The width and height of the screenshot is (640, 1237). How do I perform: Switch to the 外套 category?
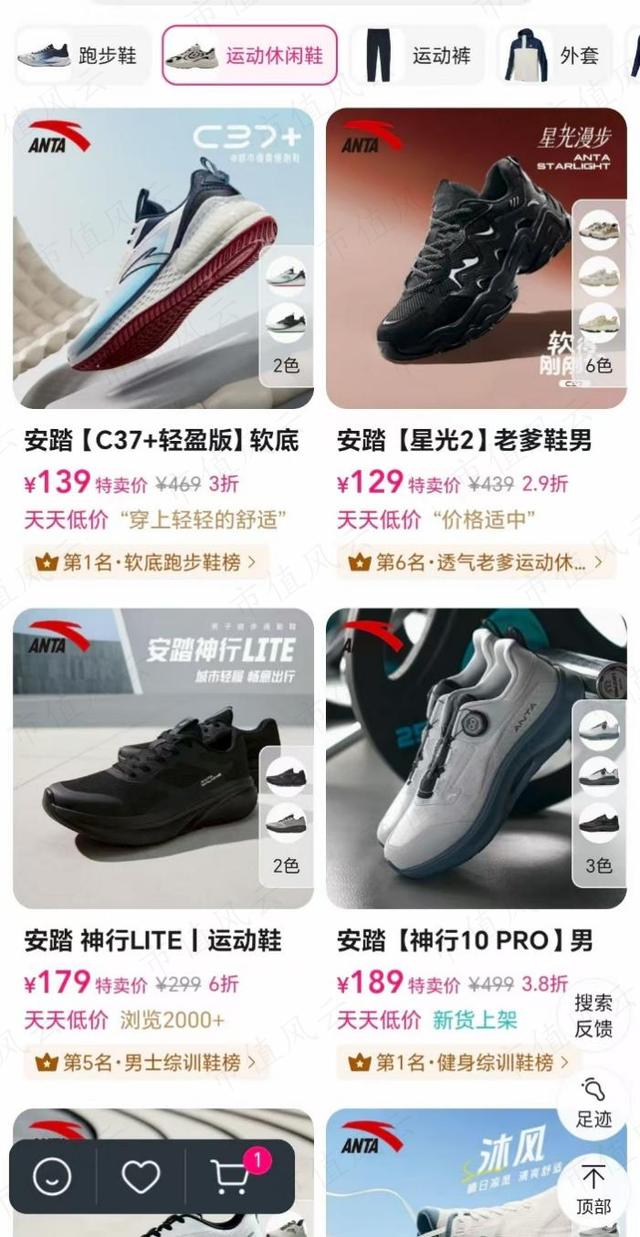(x=554, y=55)
